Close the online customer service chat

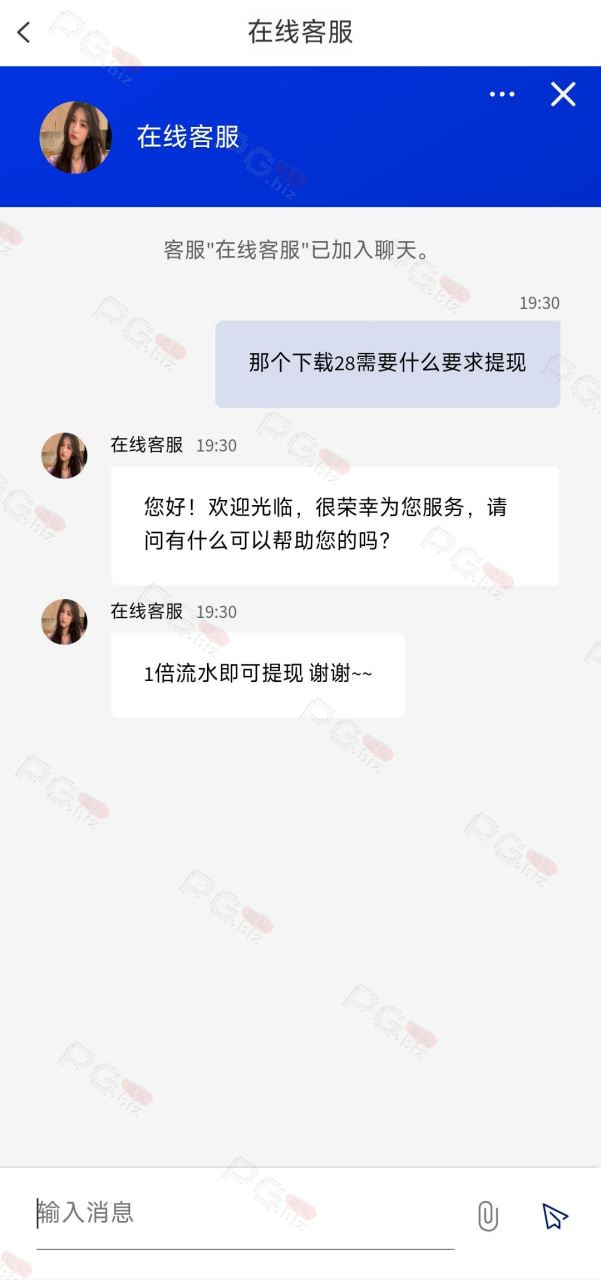click(x=563, y=94)
